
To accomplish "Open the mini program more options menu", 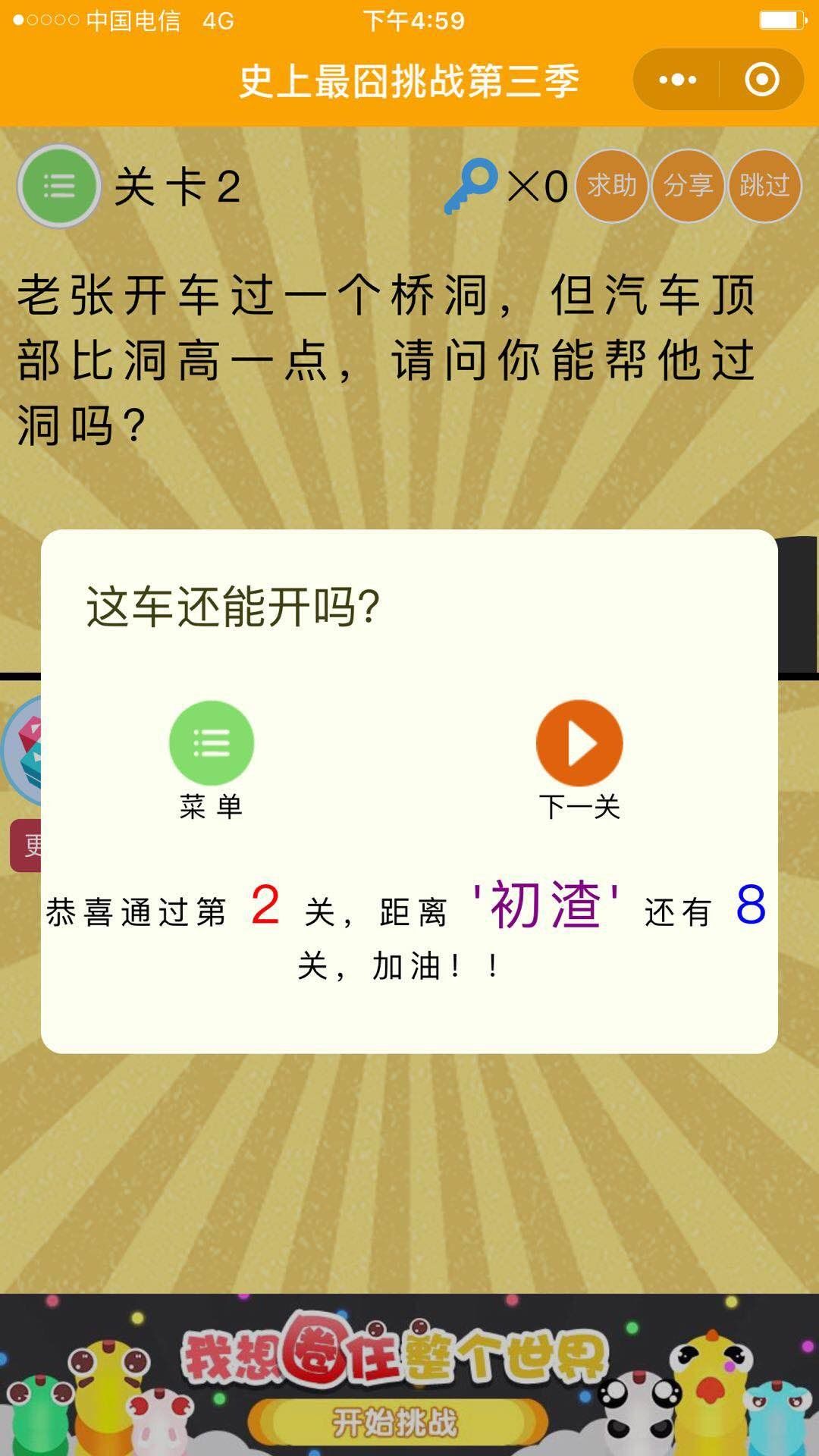I will [x=677, y=80].
